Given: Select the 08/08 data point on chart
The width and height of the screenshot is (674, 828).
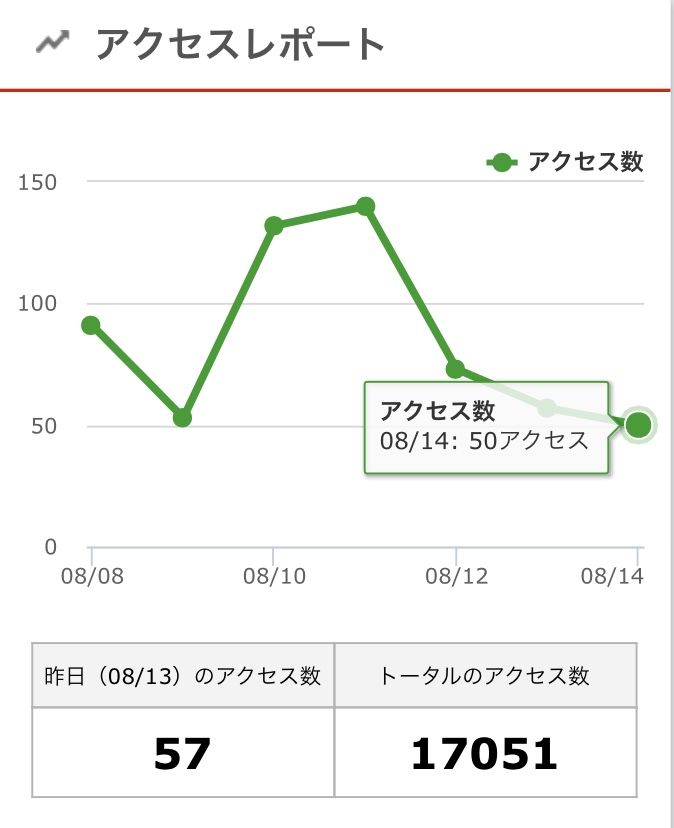Looking at the screenshot, I should click(91, 325).
